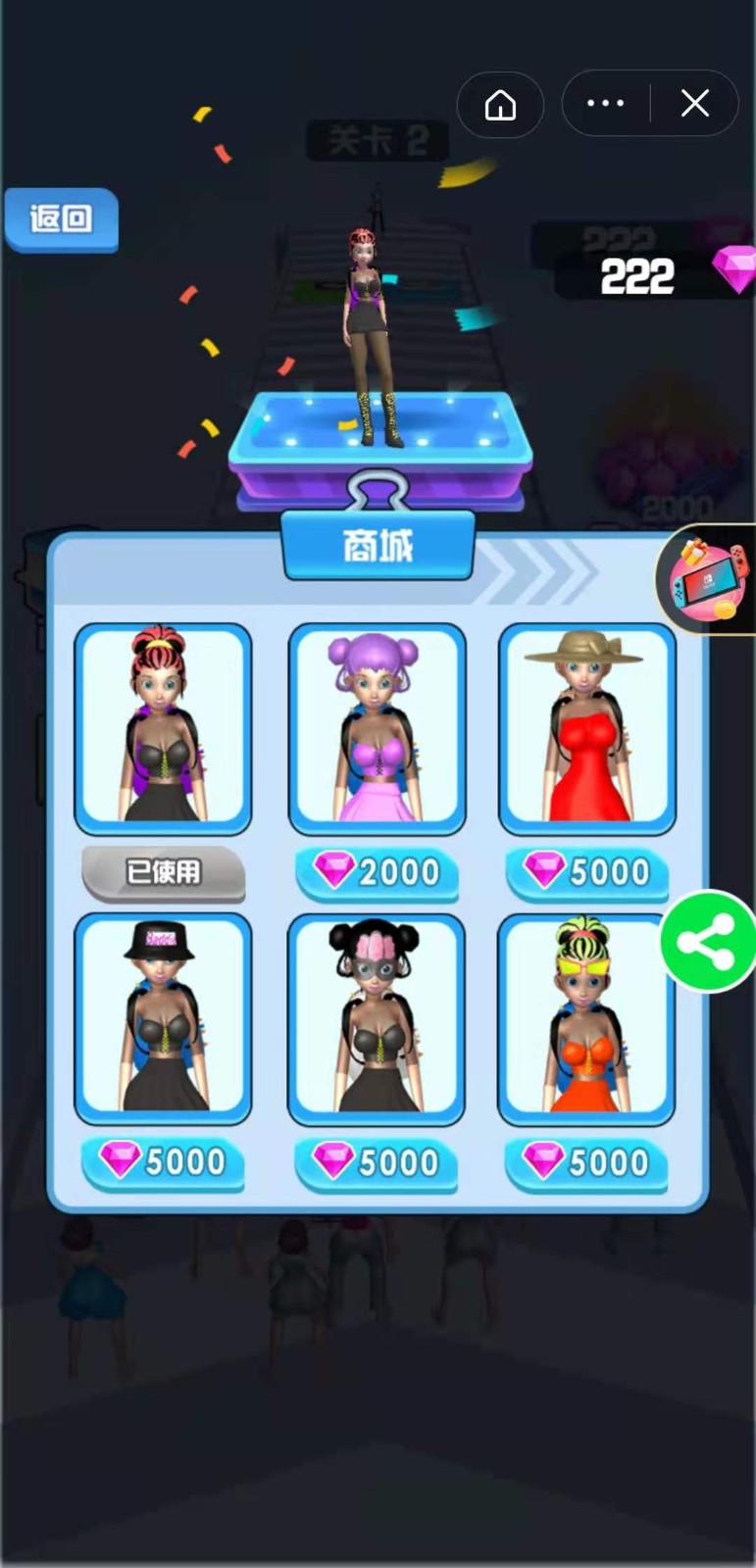Select the purple-haired character costume card

pyautogui.click(x=377, y=728)
